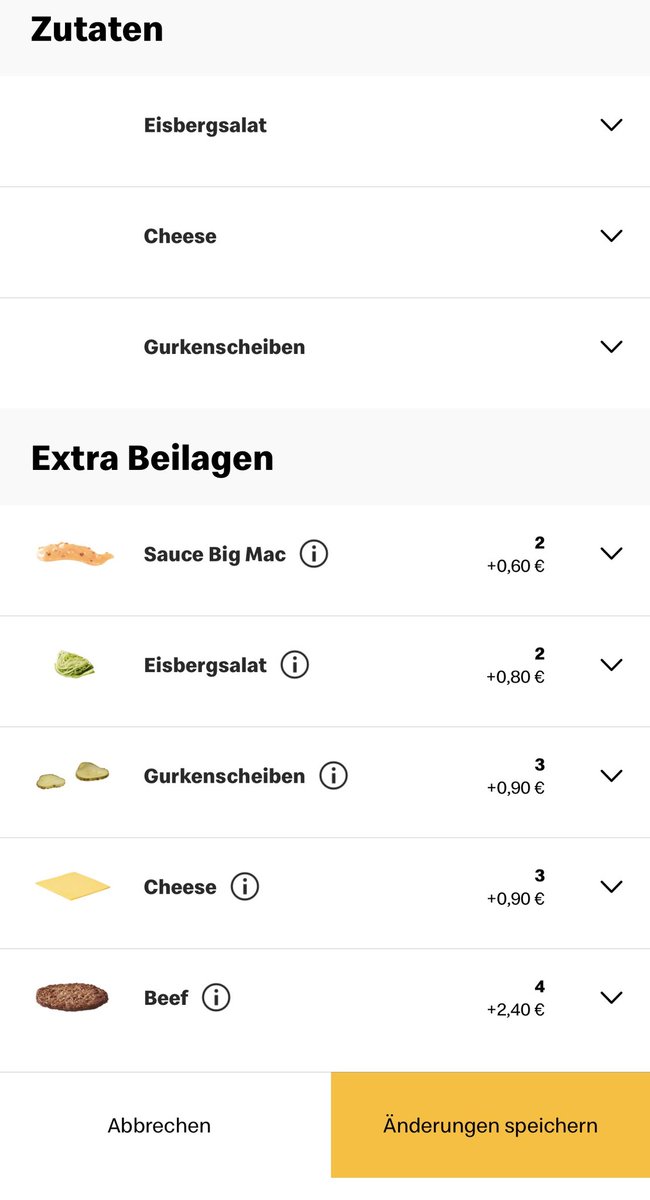Image resolution: width=650 pixels, height=1200 pixels.
Task: Expand the Eisbergsalat extra for +0,80 €
Action: (610, 665)
